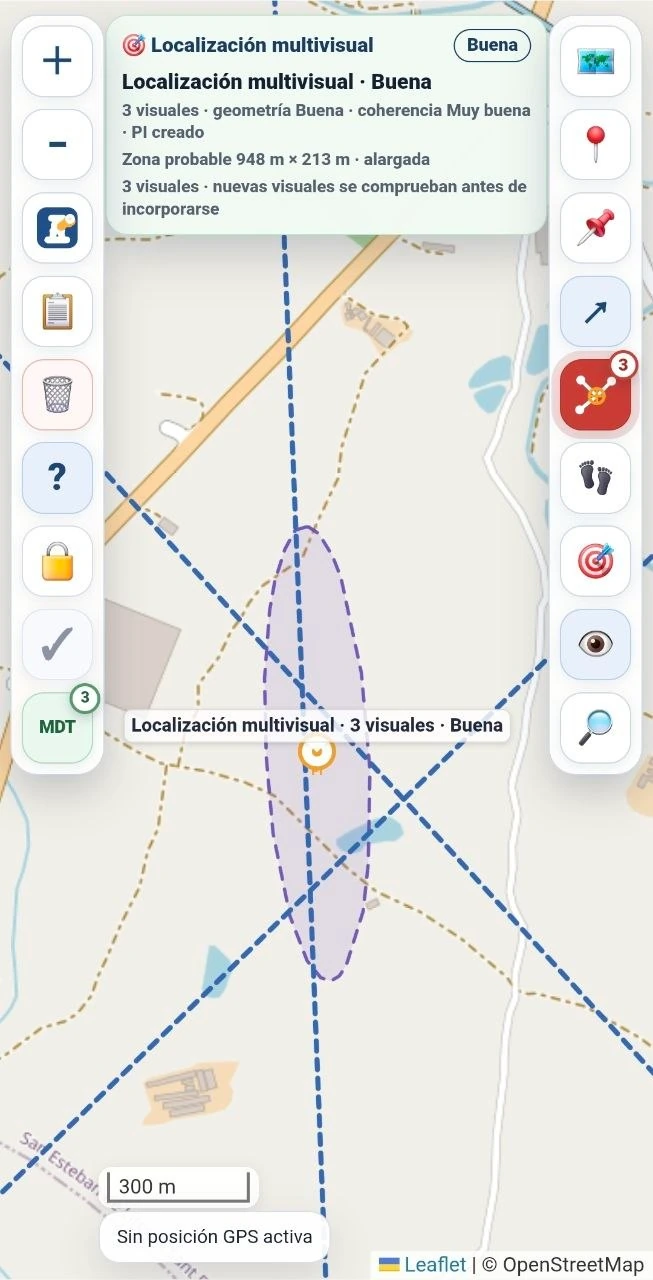Toggle the eye visibility button
The image size is (653, 1280).
595,645
